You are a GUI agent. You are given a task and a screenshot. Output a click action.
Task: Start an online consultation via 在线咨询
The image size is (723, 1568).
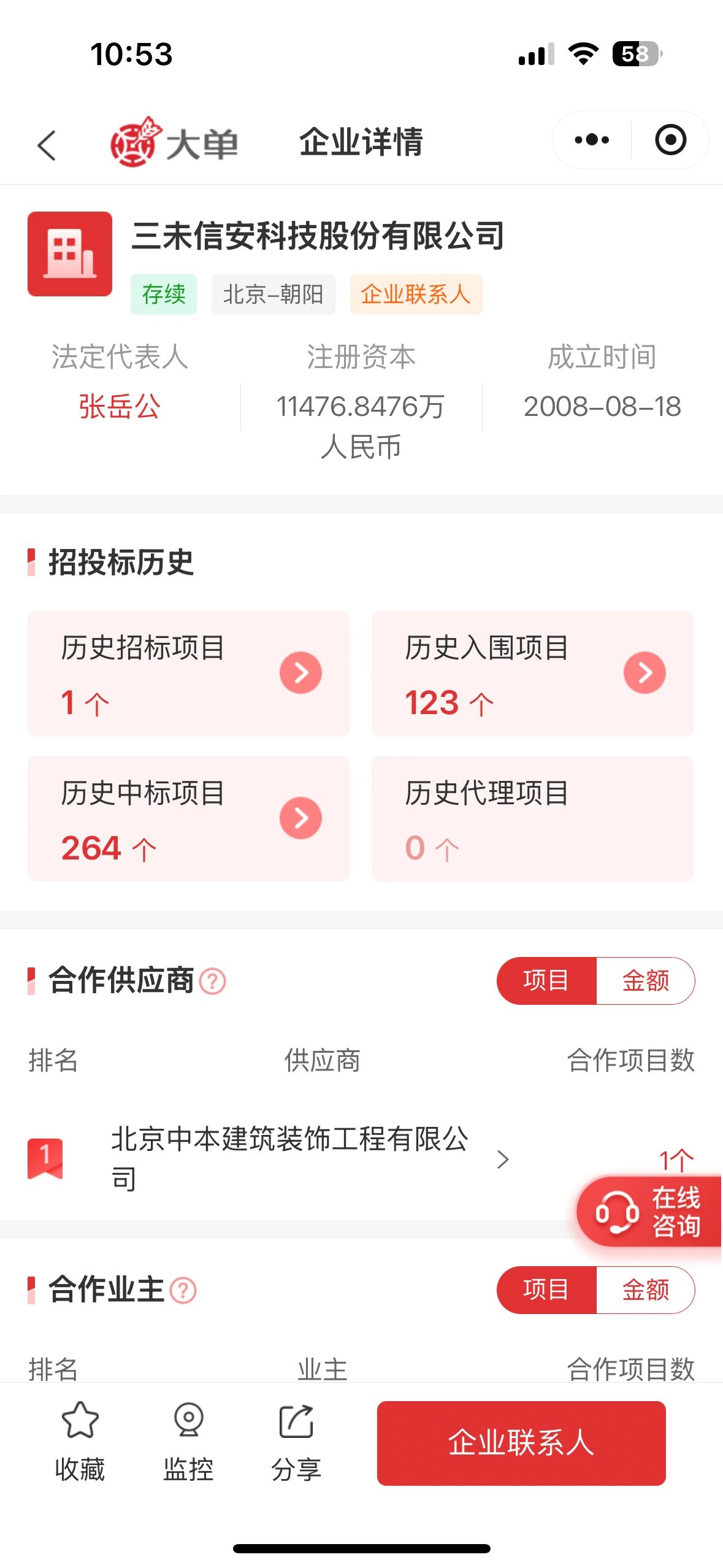(x=649, y=1212)
